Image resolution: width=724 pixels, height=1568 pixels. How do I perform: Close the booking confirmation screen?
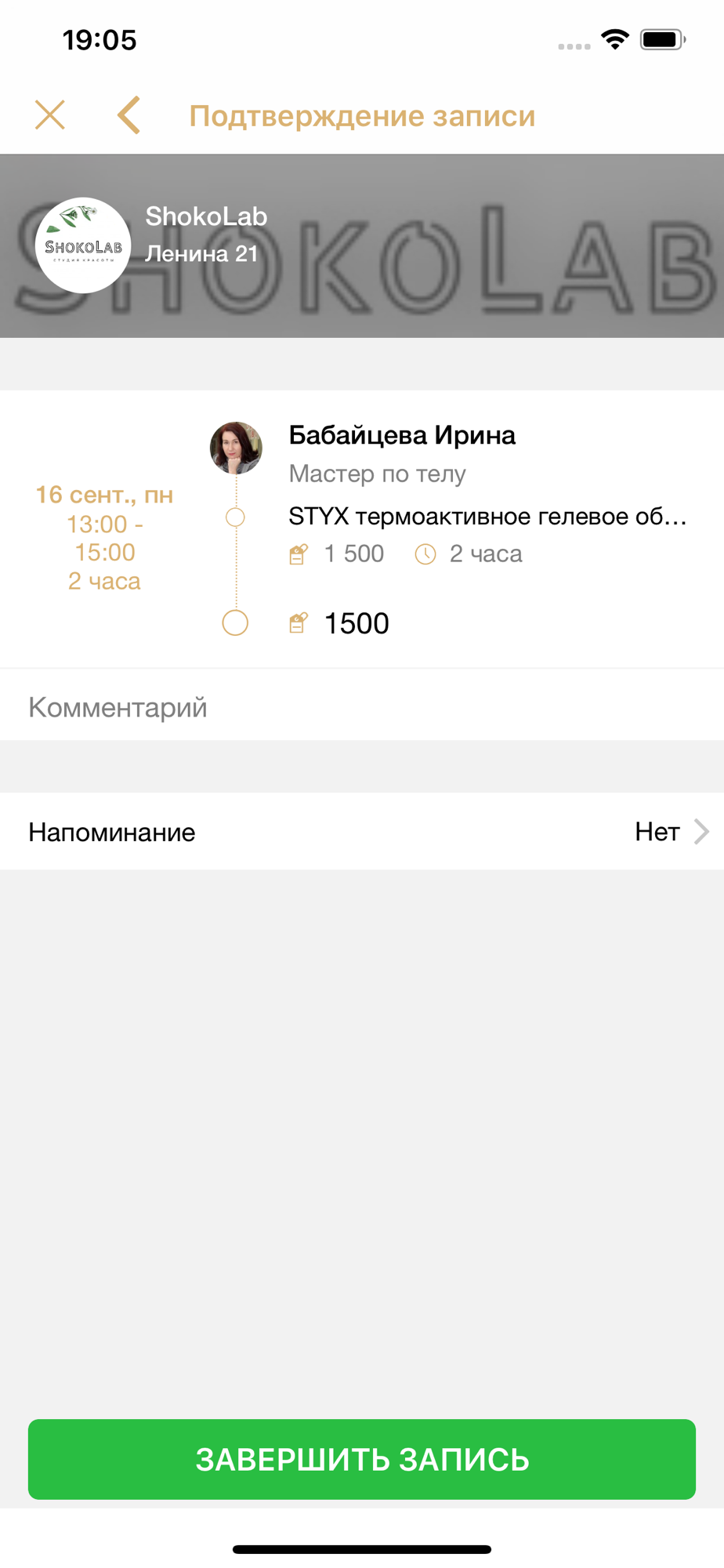pos(50,115)
